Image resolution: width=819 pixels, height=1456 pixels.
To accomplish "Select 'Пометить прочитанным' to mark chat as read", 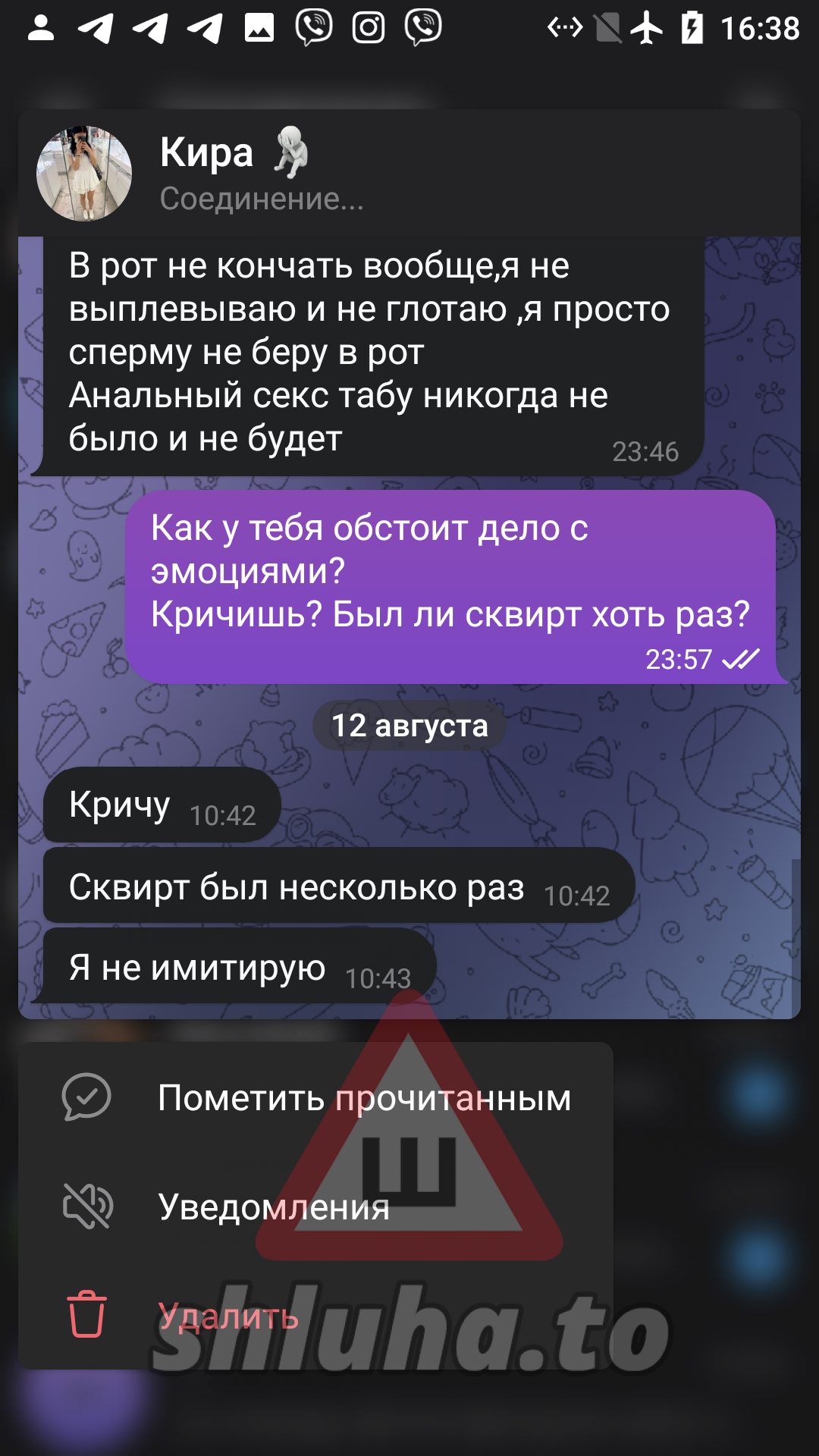I will pos(315,1097).
